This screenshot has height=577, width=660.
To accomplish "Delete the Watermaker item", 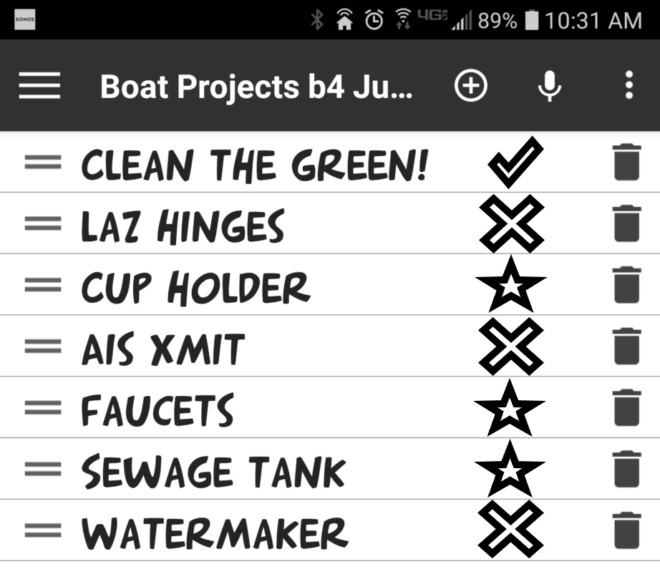I will (x=626, y=530).
